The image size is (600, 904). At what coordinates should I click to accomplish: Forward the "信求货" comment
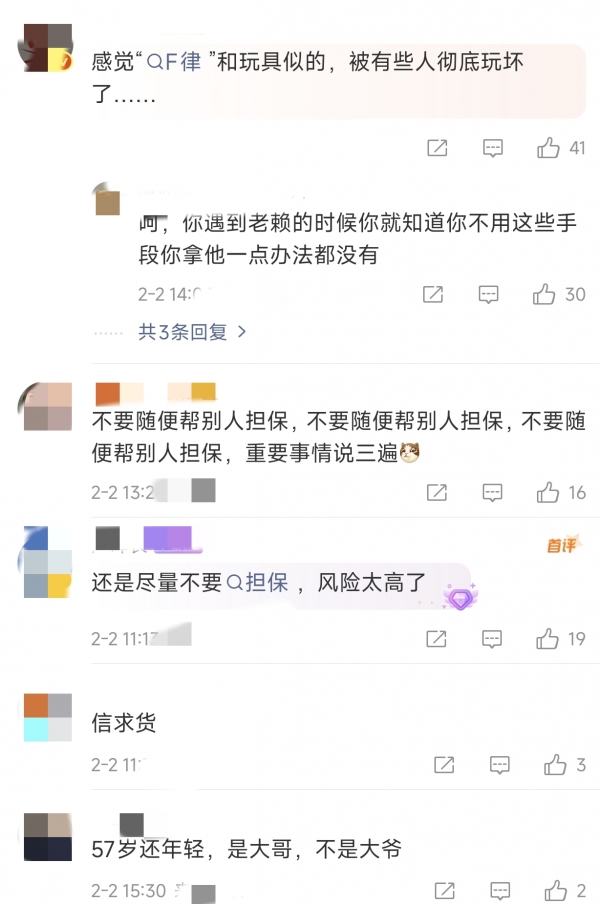(x=445, y=765)
